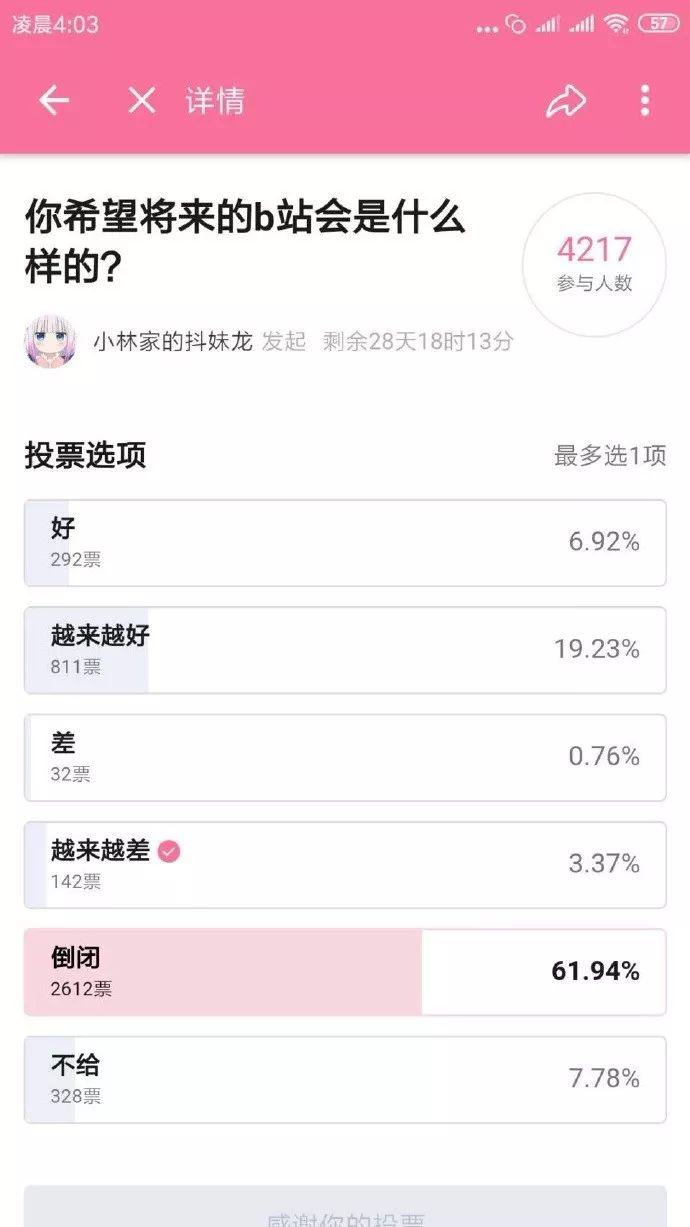Open the three-dot overflow menu

click(645, 100)
